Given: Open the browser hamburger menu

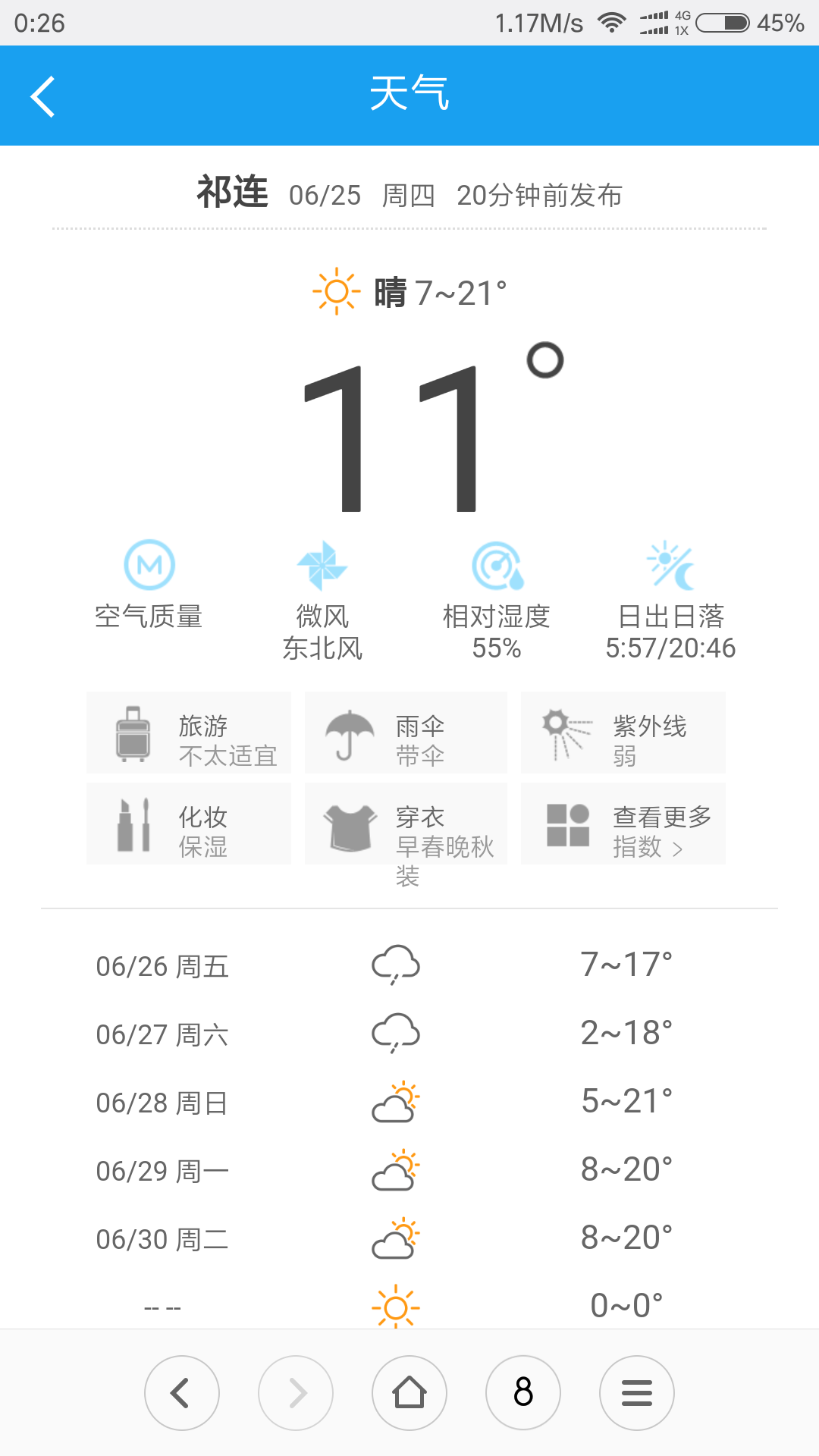Looking at the screenshot, I should click(637, 1393).
